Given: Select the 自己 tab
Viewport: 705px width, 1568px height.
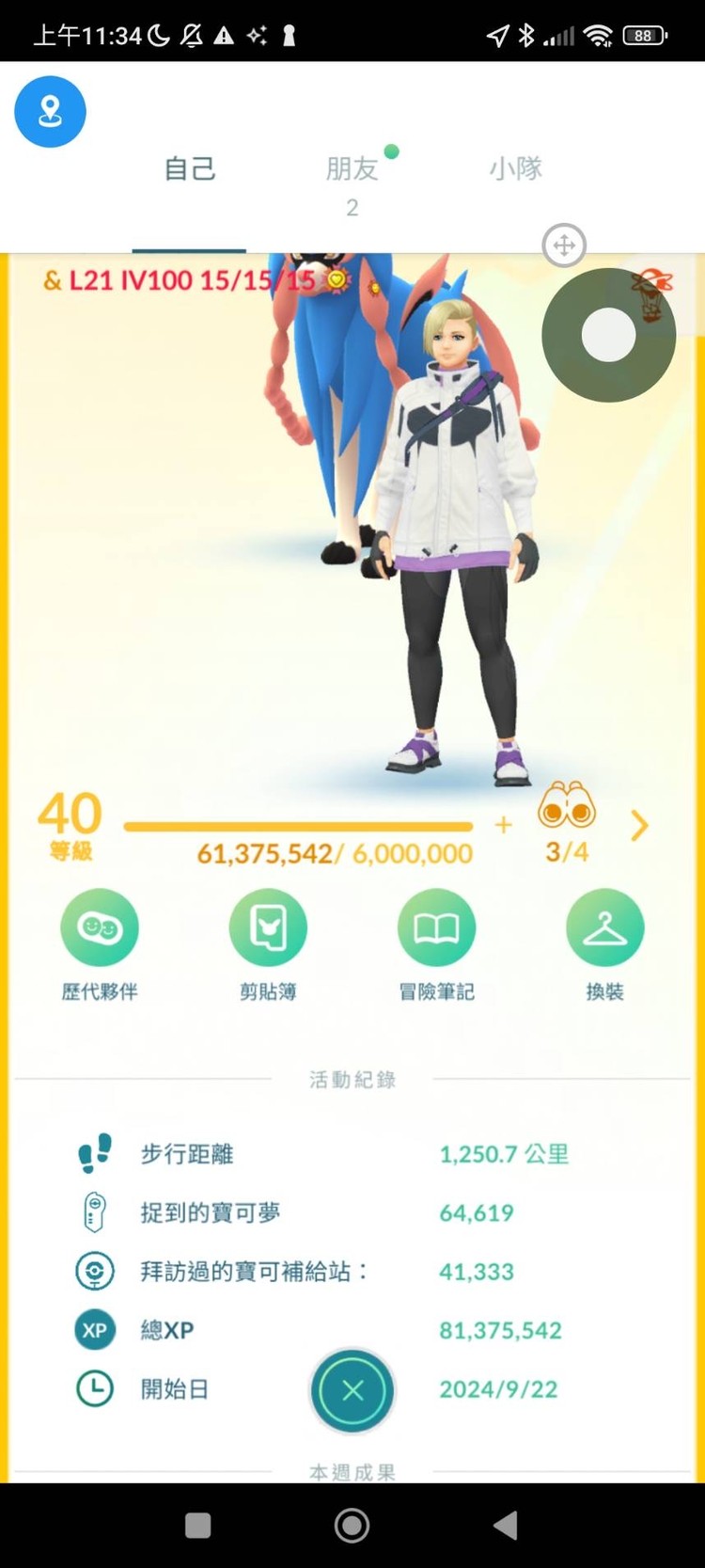Looking at the screenshot, I should [190, 169].
